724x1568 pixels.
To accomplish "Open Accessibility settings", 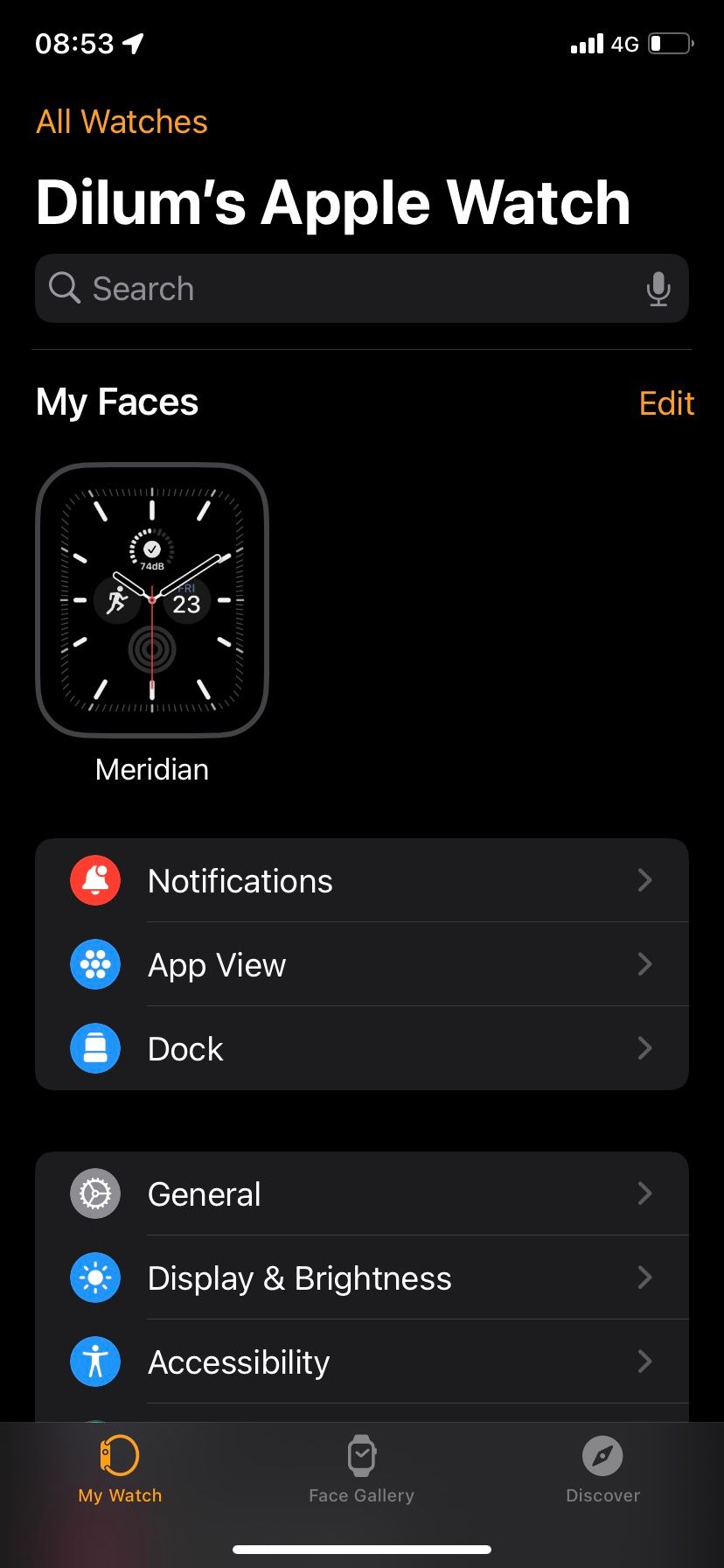I will (362, 1361).
